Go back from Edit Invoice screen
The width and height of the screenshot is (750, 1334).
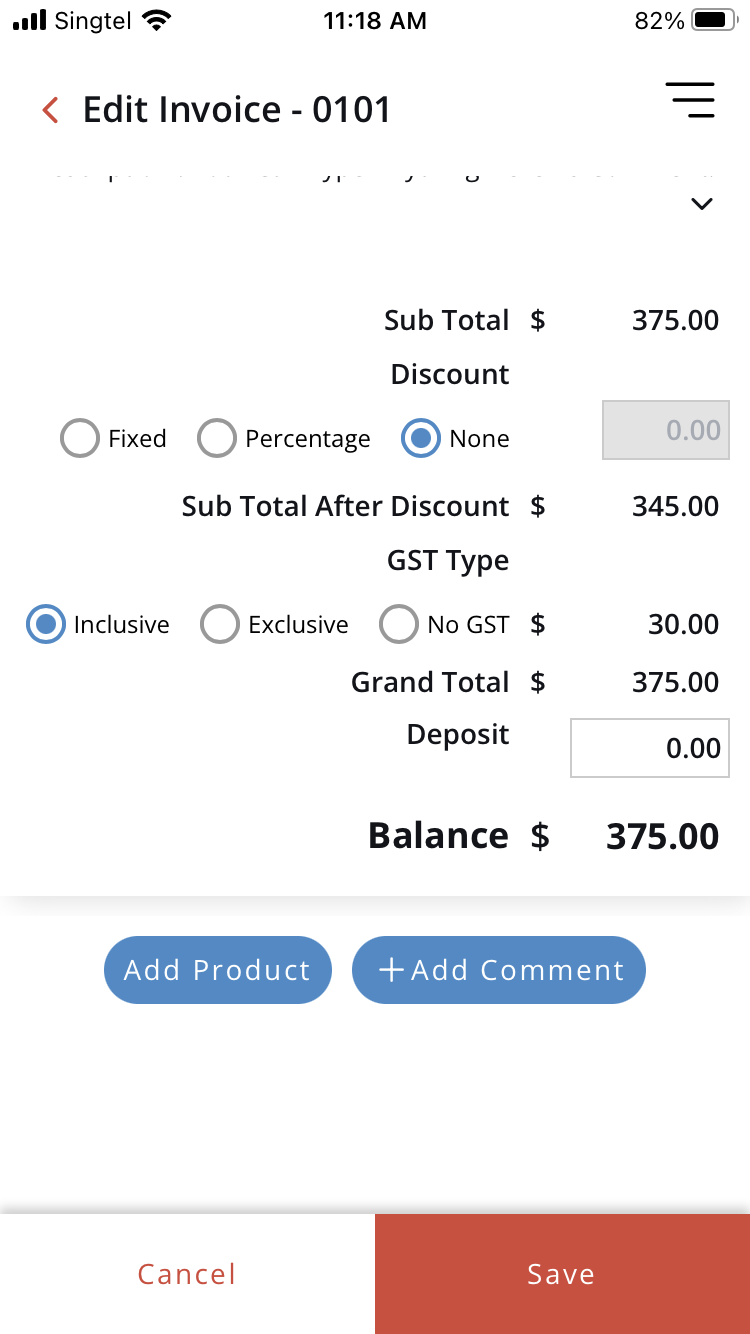[50, 109]
